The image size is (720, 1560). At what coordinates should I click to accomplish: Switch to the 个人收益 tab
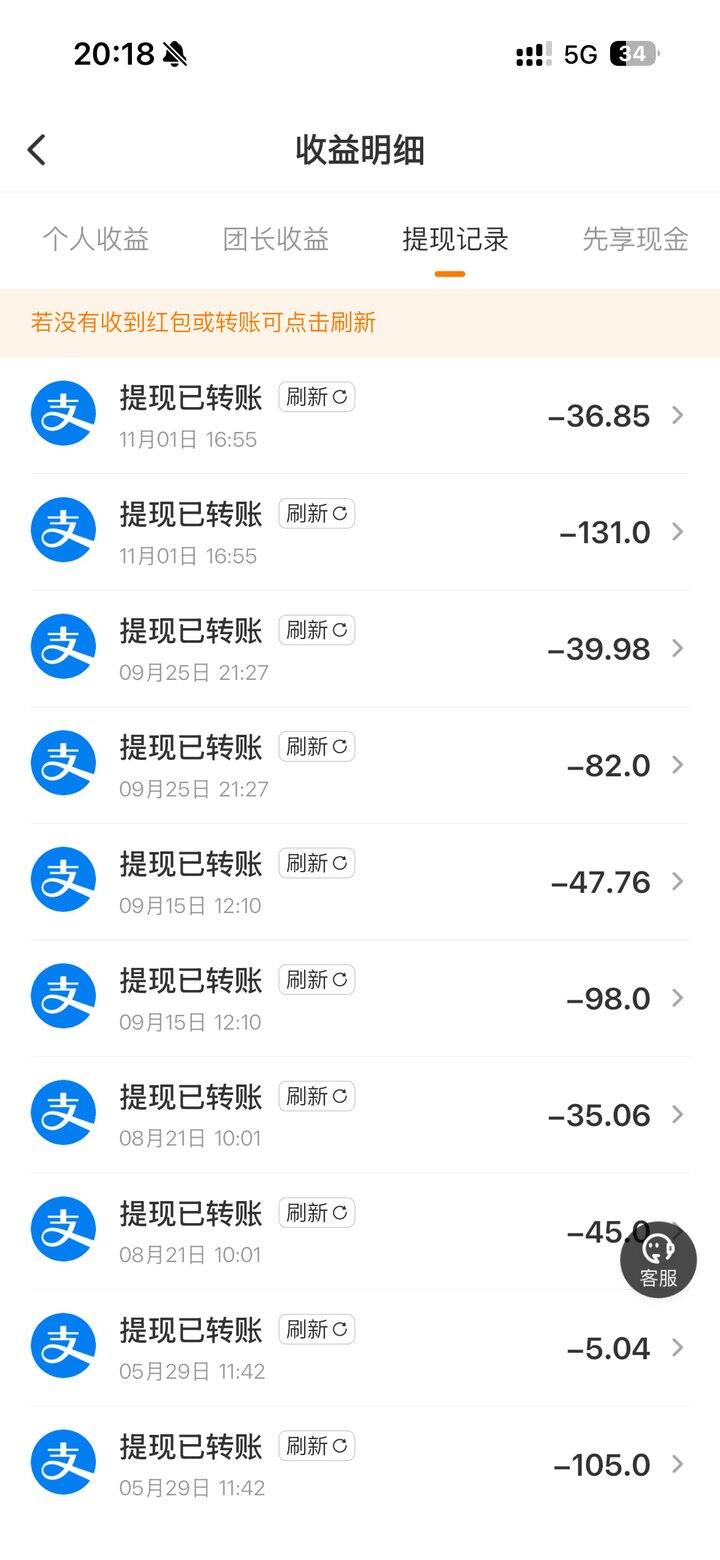click(96, 240)
